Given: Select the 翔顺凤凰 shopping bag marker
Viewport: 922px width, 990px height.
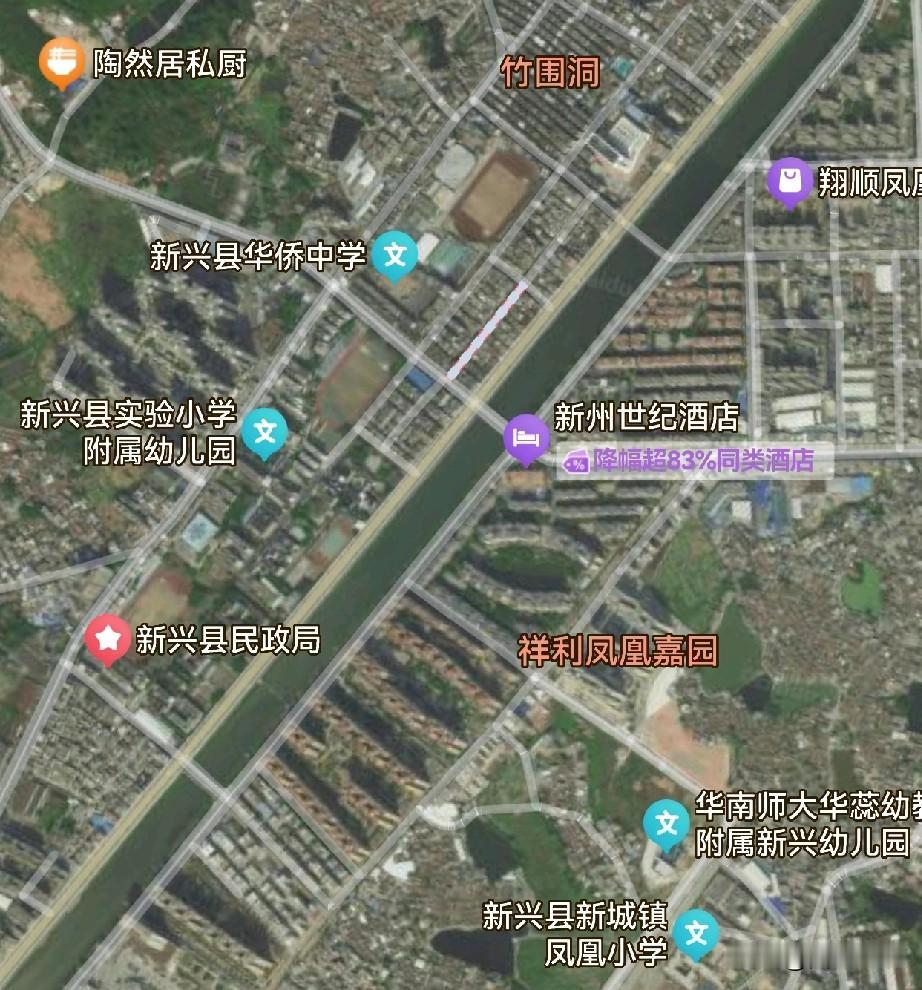Looking at the screenshot, I should coord(789,180).
